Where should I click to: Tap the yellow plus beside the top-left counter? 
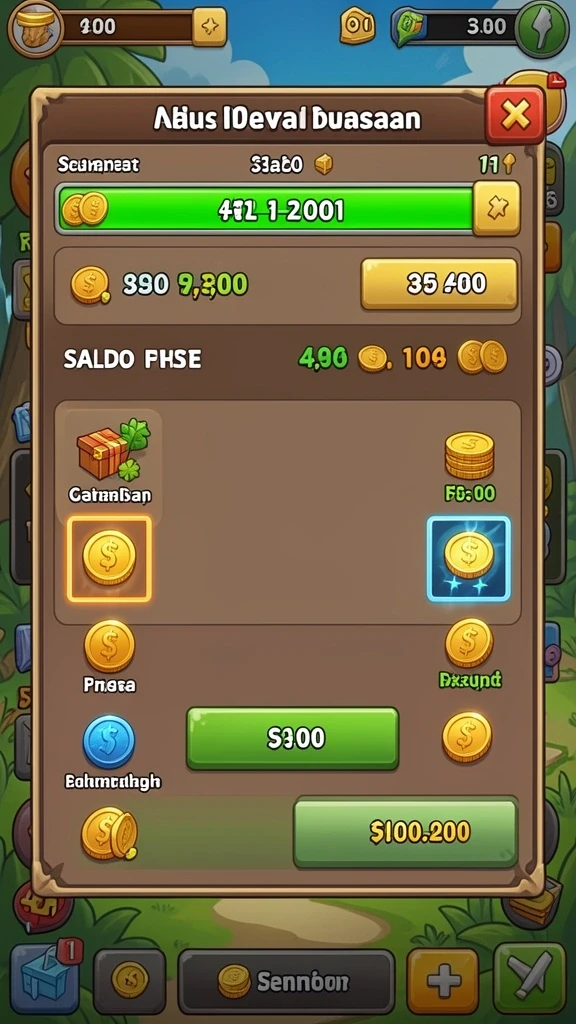[210, 27]
